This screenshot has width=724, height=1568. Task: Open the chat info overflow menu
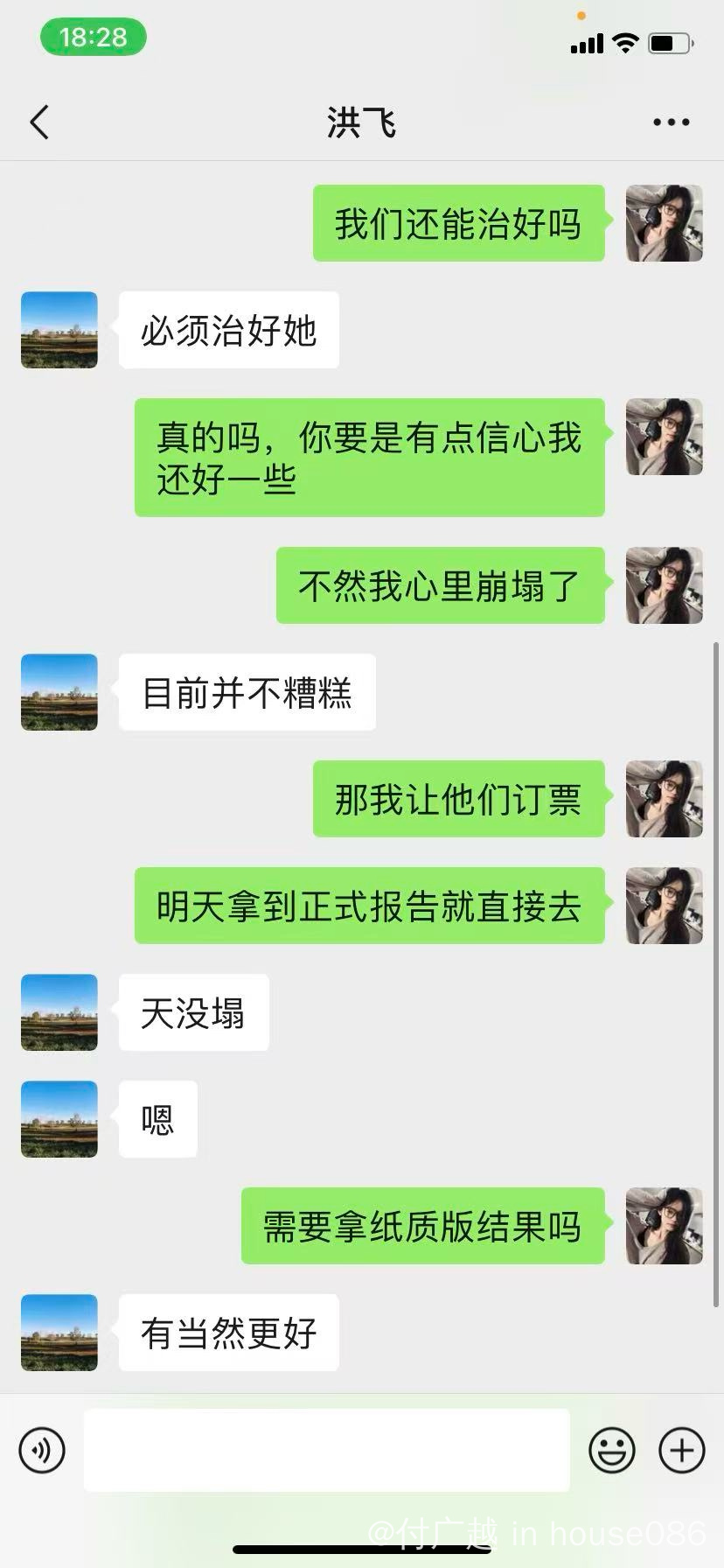pyautogui.click(x=671, y=122)
